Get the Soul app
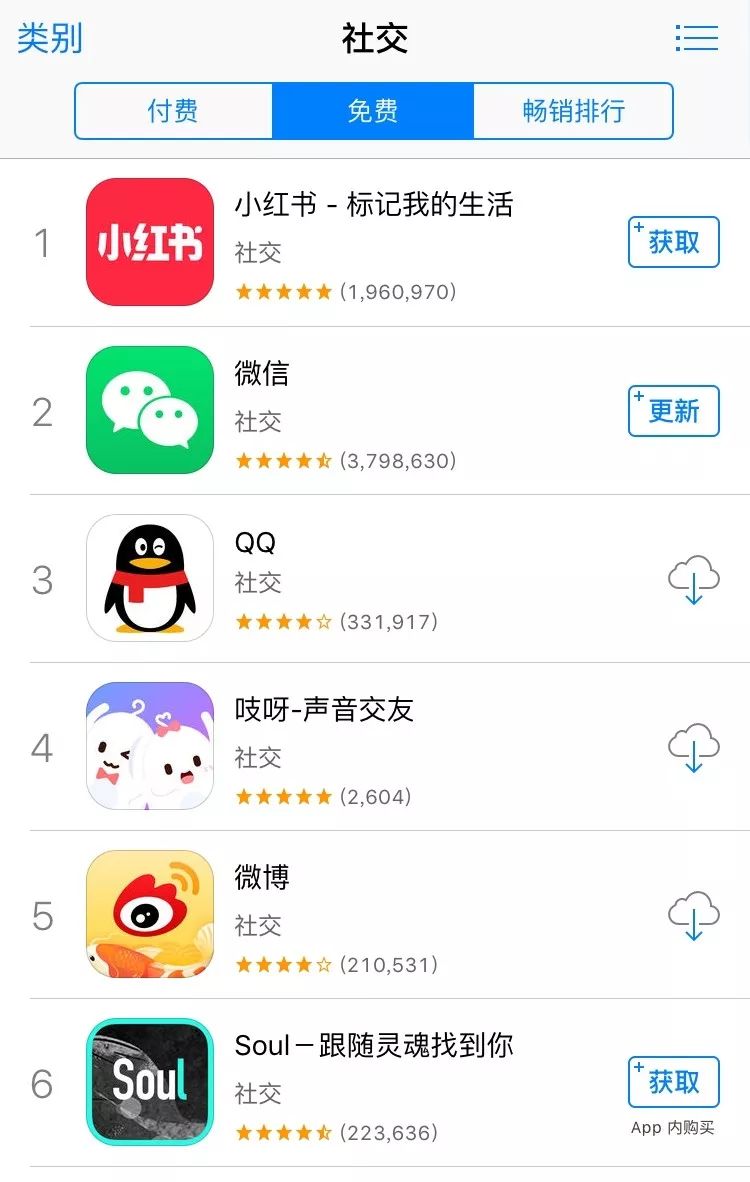The height and width of the screenshot is (1182, 750). tap(673, 1082)
